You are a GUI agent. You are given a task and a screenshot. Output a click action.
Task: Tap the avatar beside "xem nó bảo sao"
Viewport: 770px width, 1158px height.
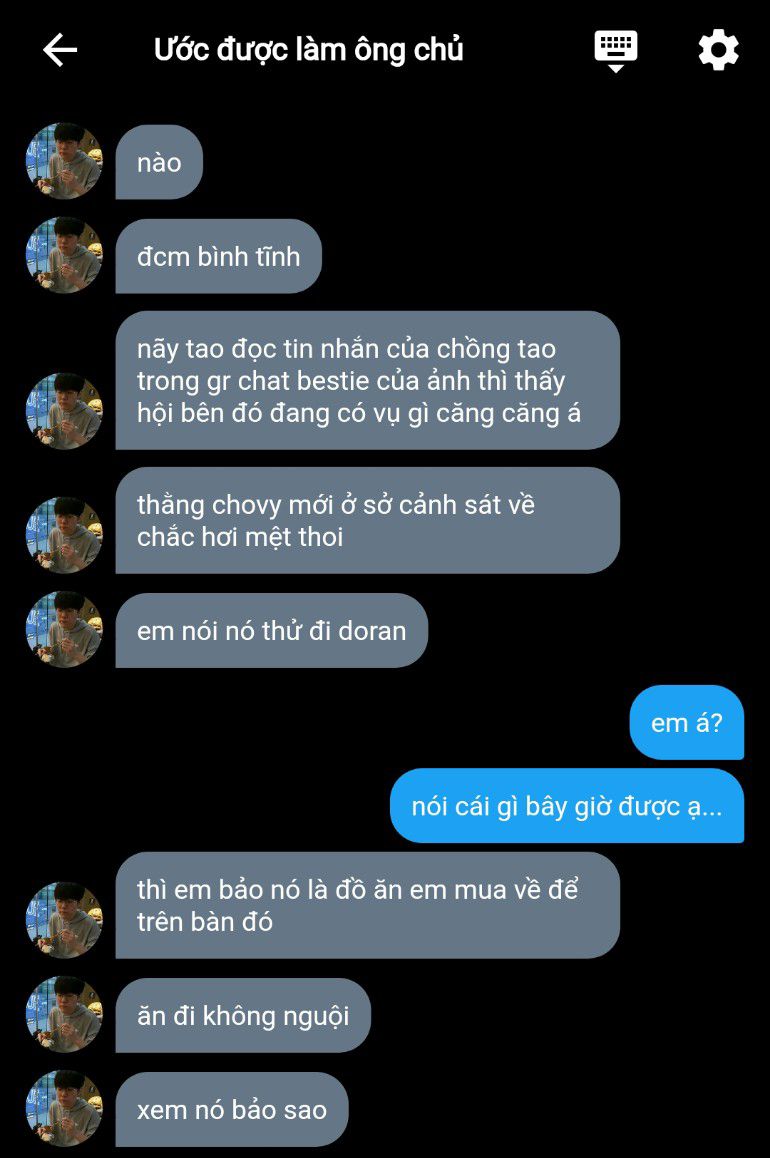[x=64, y=1109]
